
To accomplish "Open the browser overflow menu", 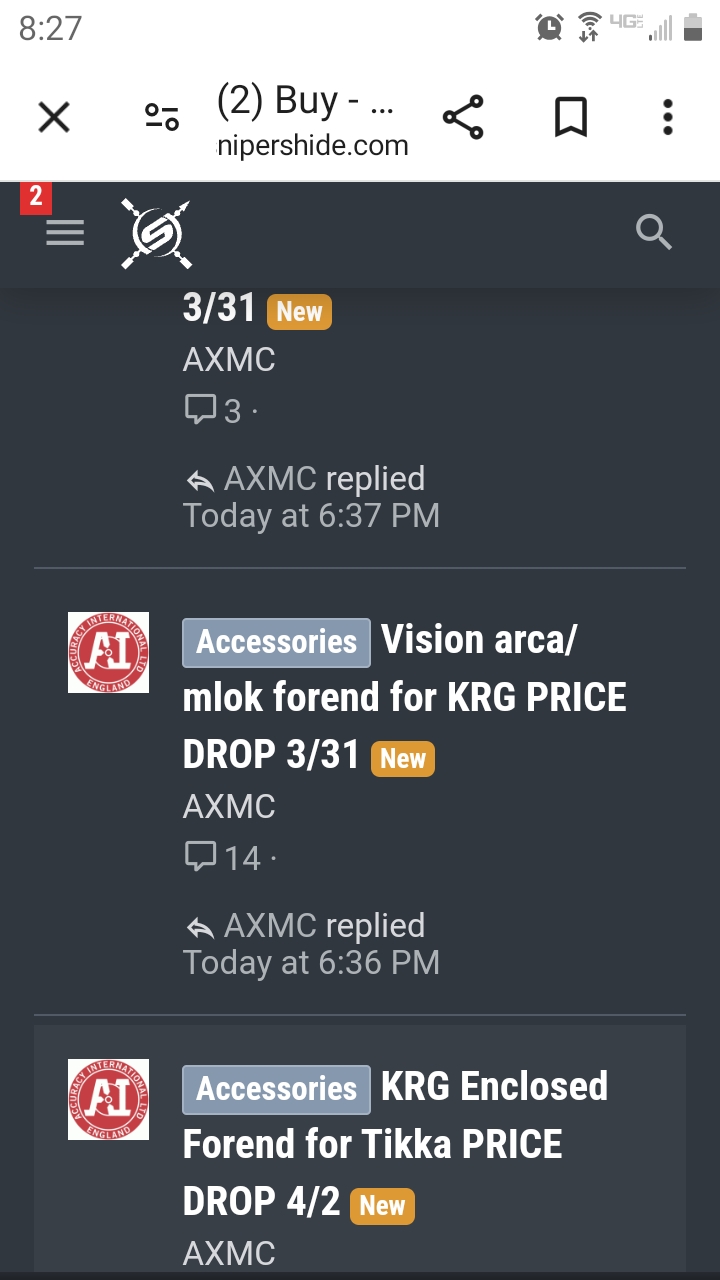I will tap(668, 118).
